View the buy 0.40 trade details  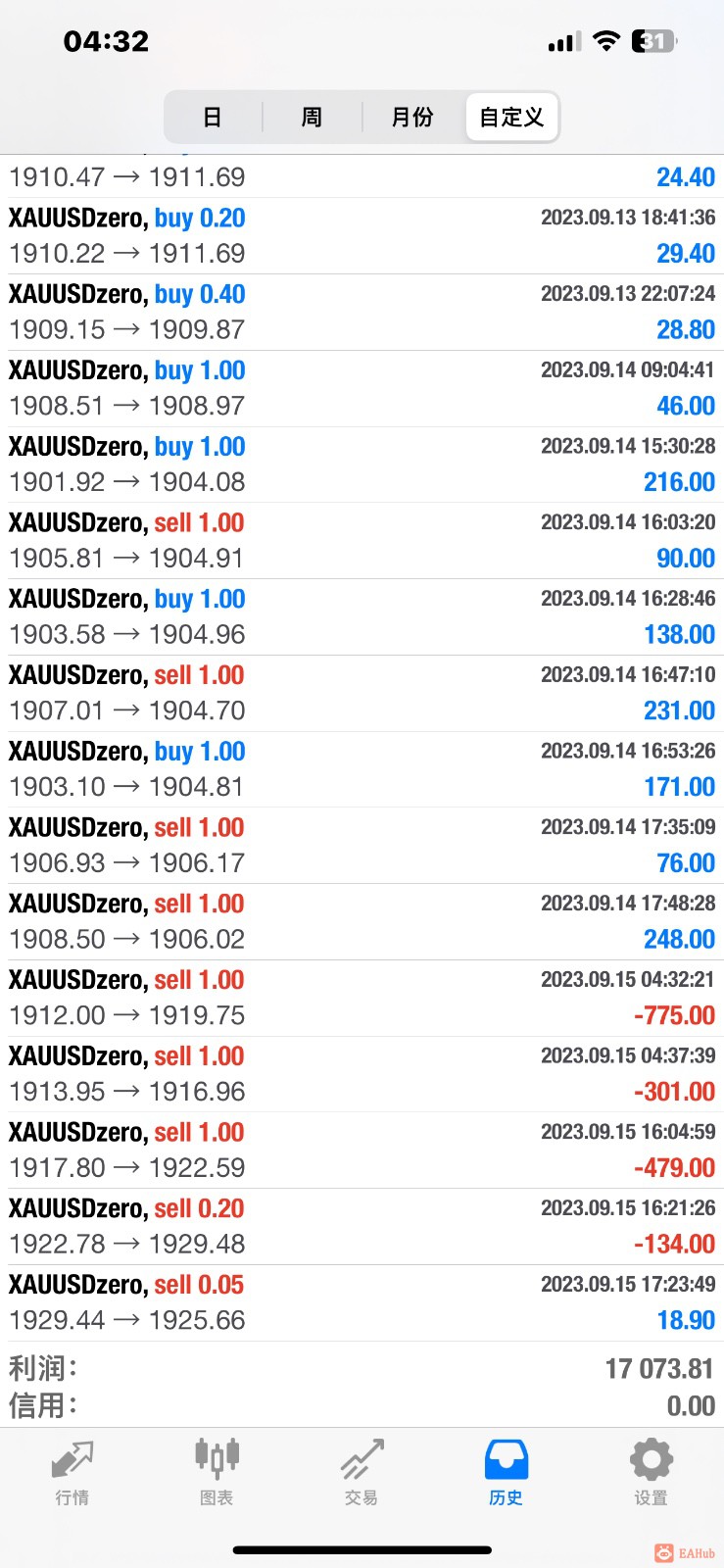(x=362, y=312)
